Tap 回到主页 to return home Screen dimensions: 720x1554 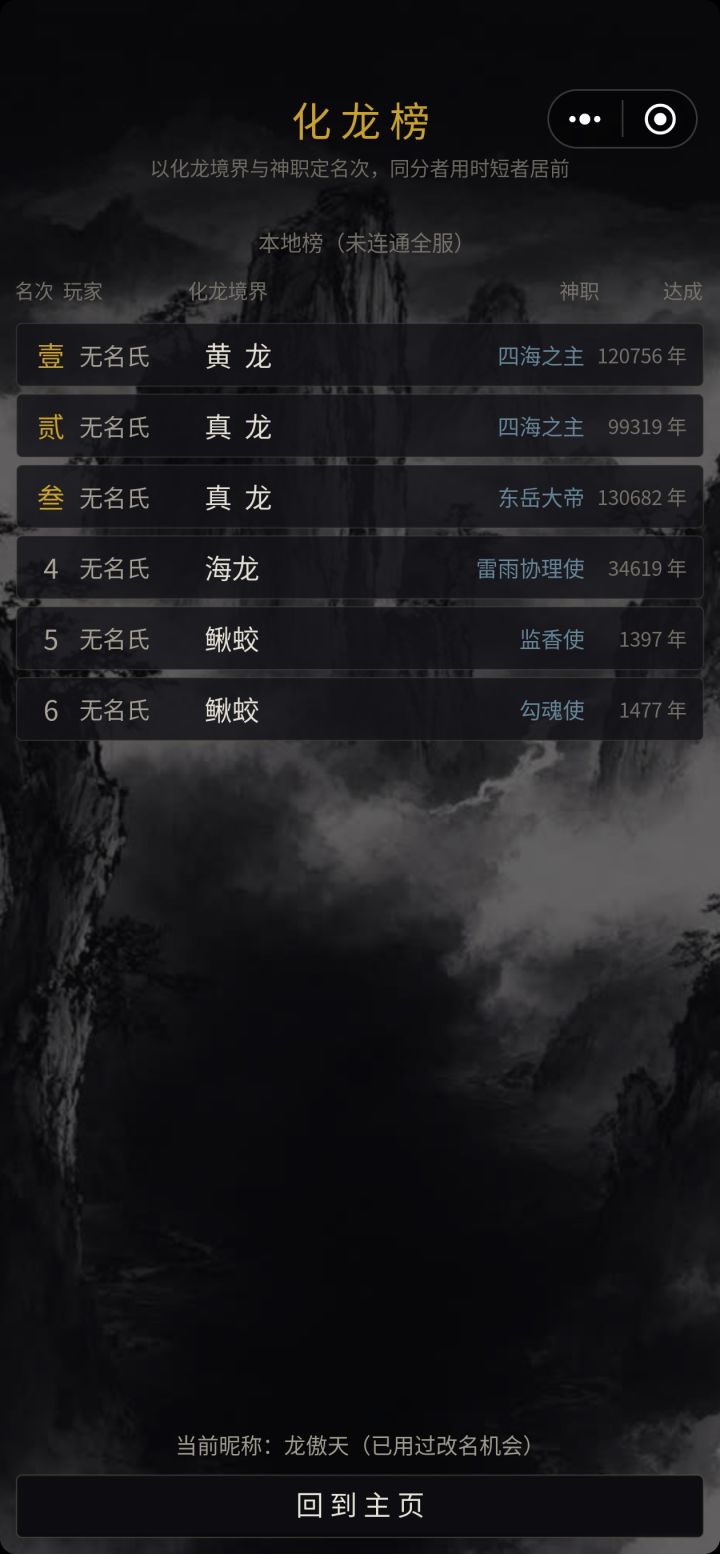pos(360,1505)
